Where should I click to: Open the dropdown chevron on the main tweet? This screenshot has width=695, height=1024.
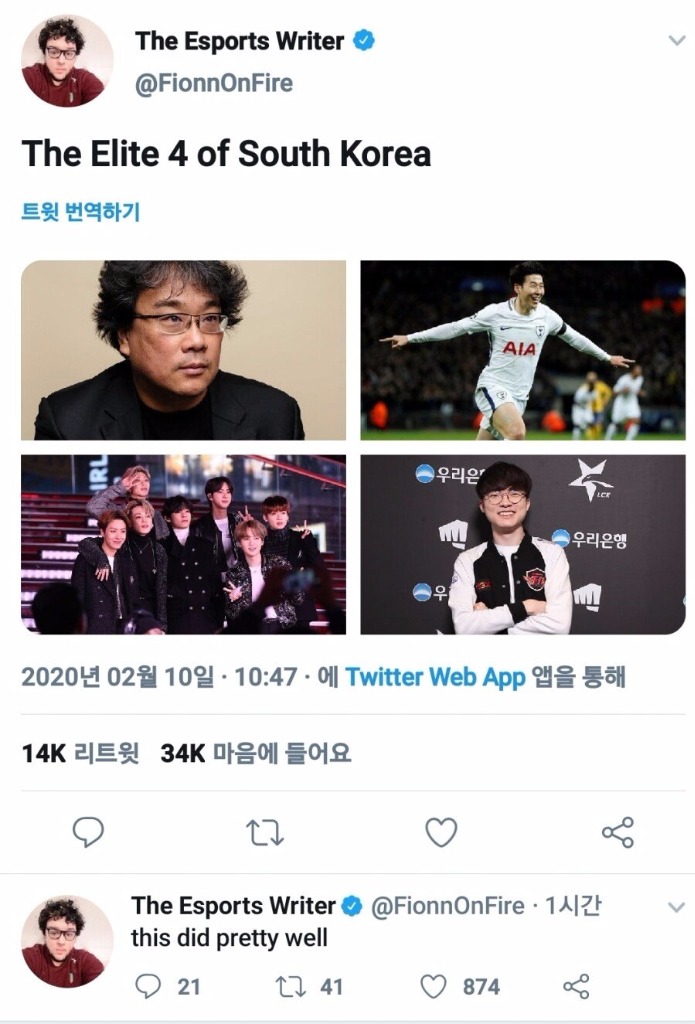(676, 40)
